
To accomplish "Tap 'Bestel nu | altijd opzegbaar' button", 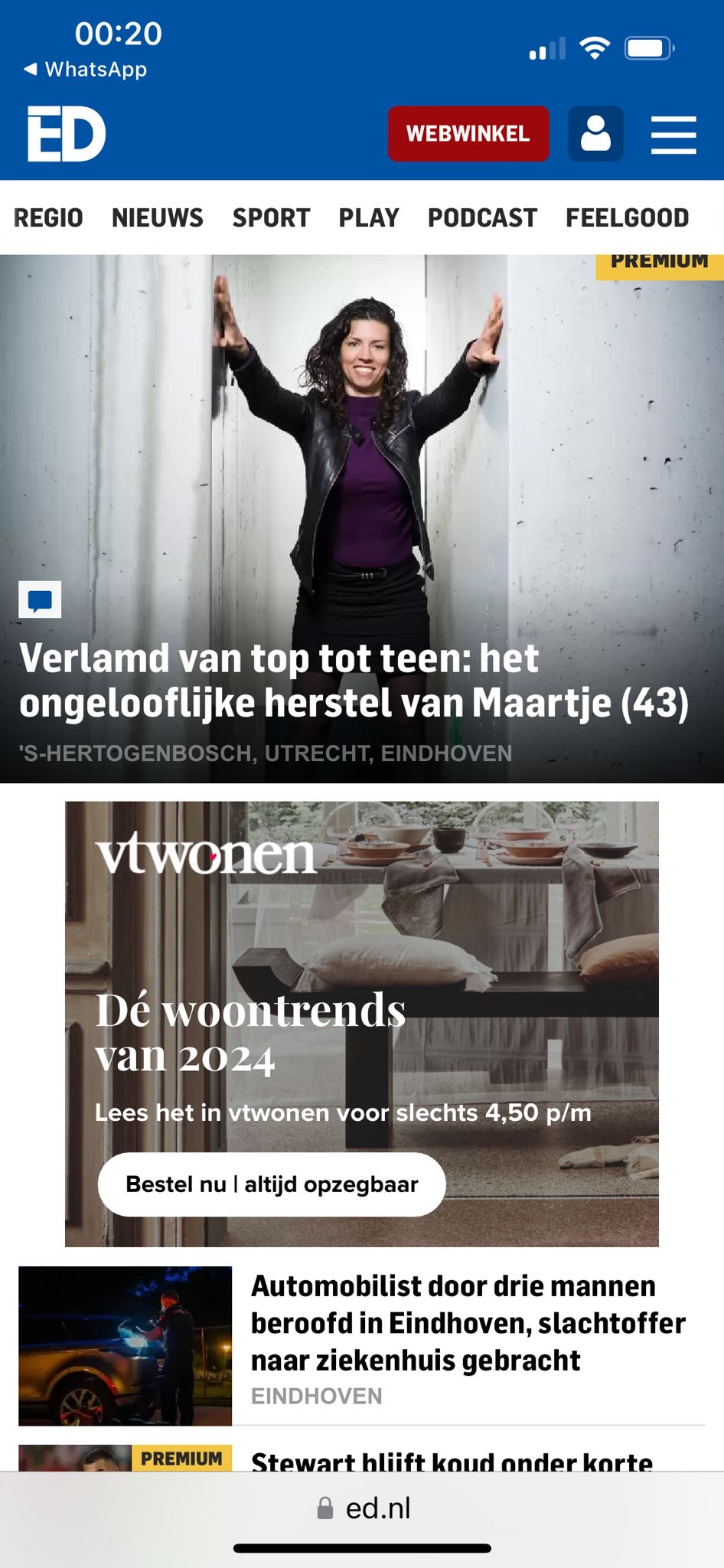I will click(272, 1184).
